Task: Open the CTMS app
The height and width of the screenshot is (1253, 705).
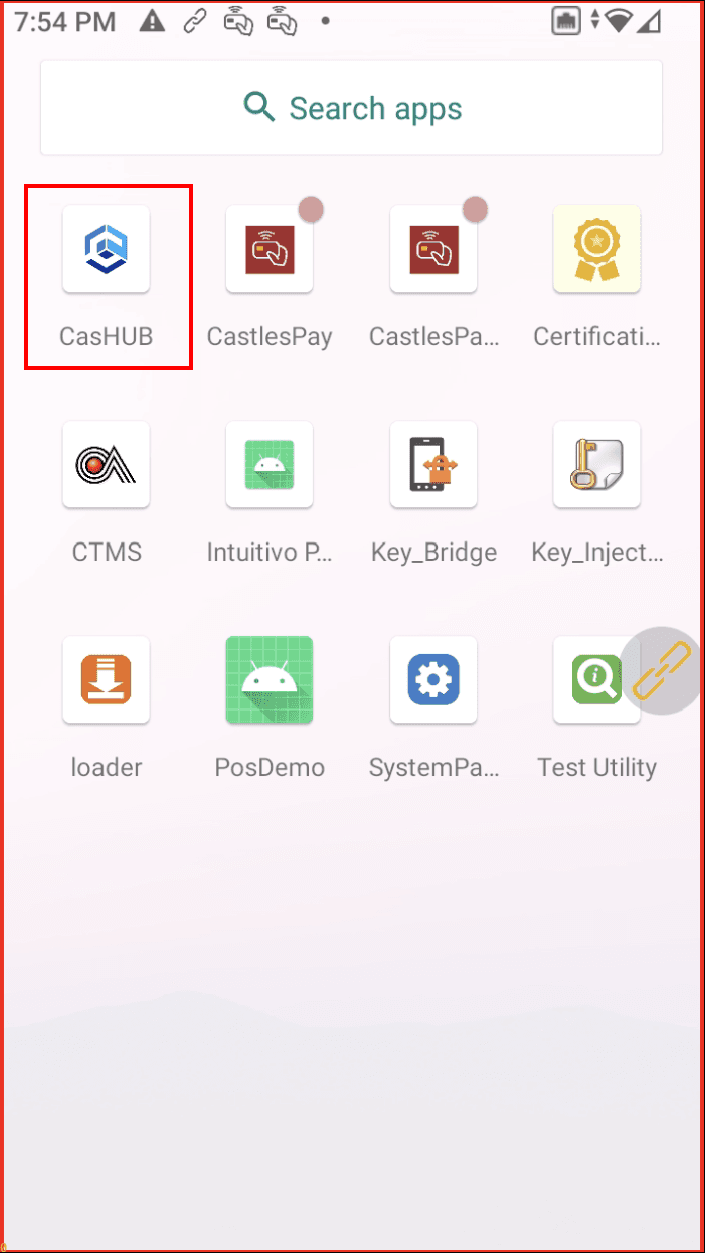Action: [x=106, y=465]
